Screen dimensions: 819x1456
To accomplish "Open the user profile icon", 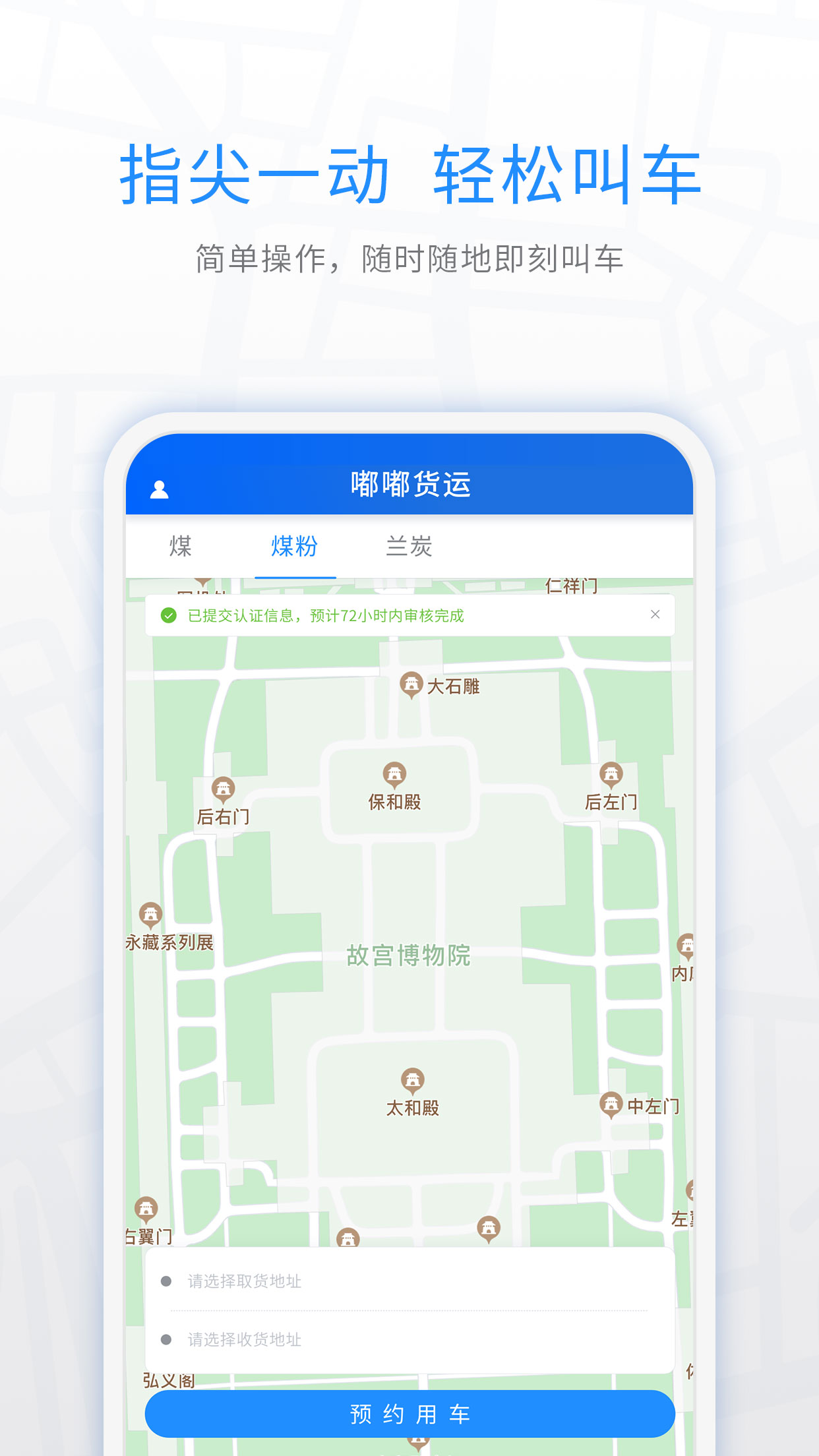I will 159,489.
